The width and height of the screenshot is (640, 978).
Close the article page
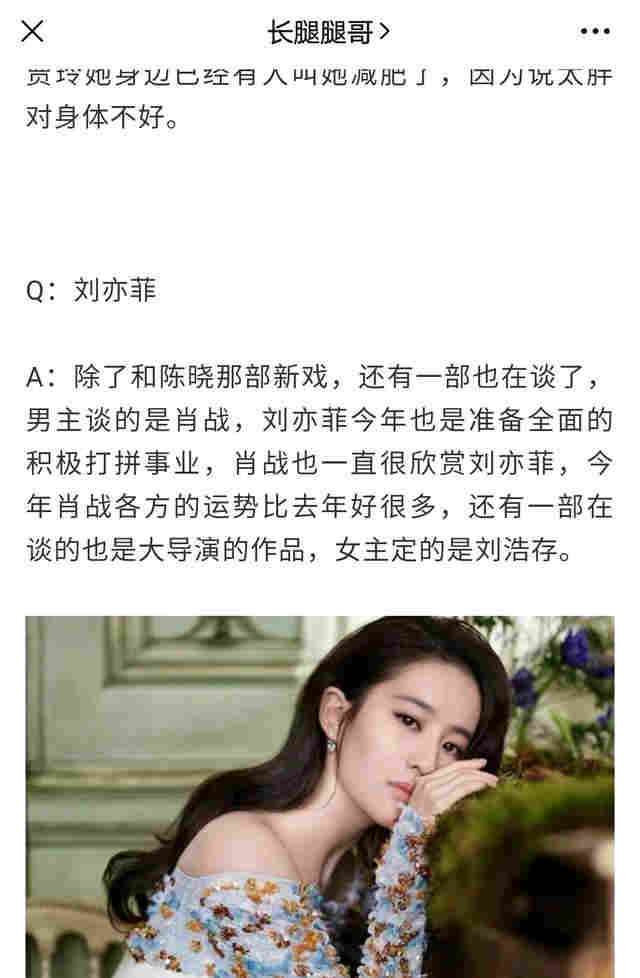click(x=32, y=32)
